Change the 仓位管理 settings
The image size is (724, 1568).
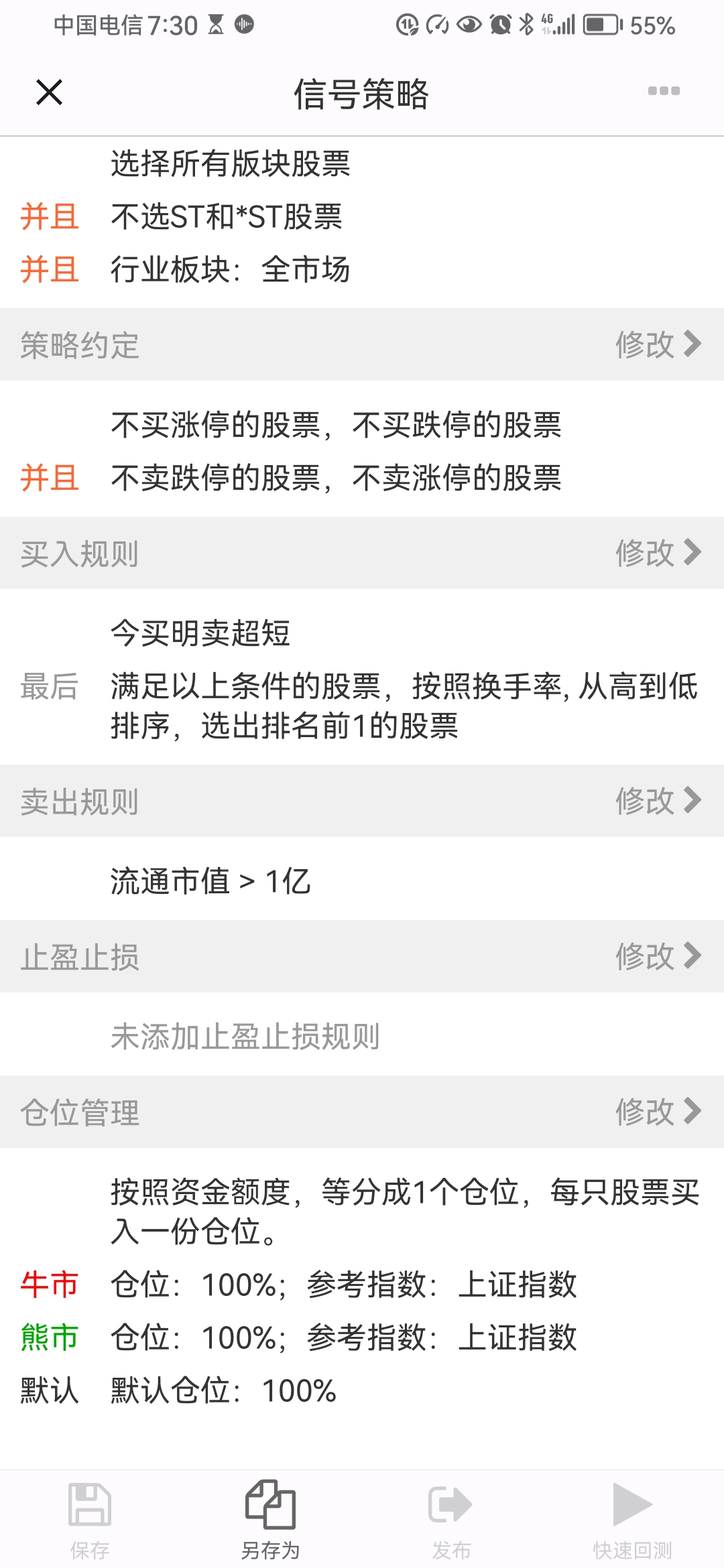[x=658, y=1112]
